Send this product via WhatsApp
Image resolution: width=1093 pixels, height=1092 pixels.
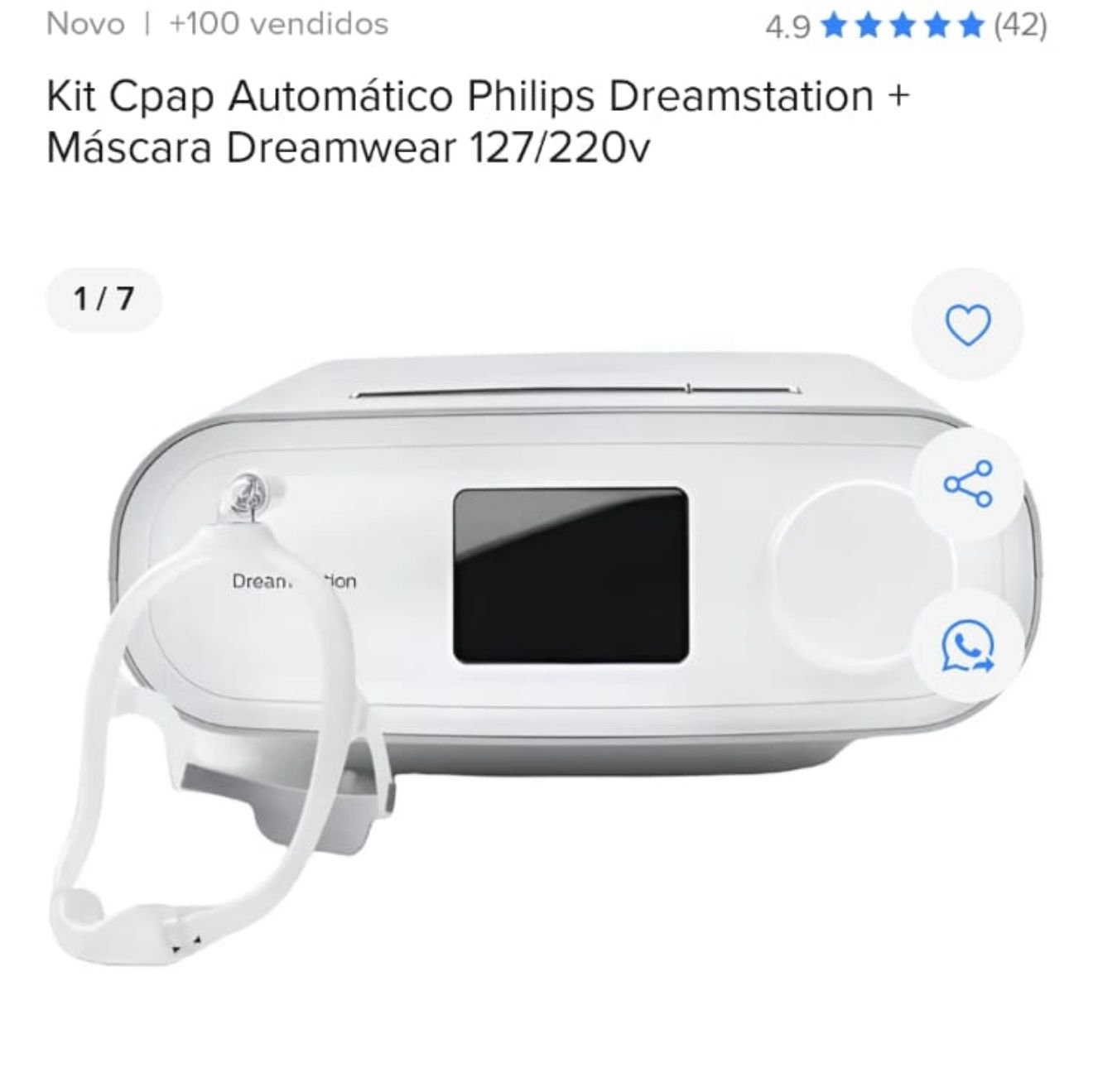click(x=967, y=646)
